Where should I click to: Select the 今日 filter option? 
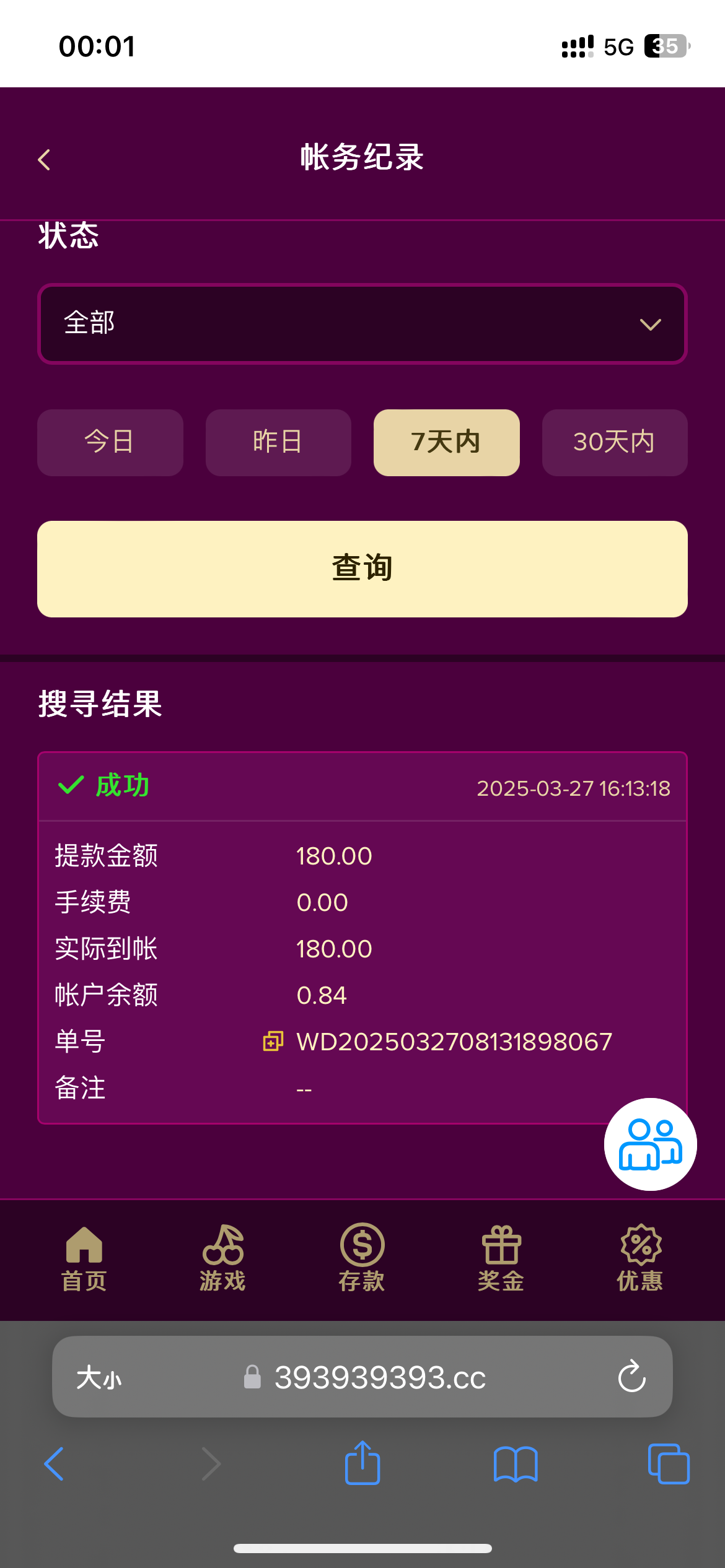(110, 442)
